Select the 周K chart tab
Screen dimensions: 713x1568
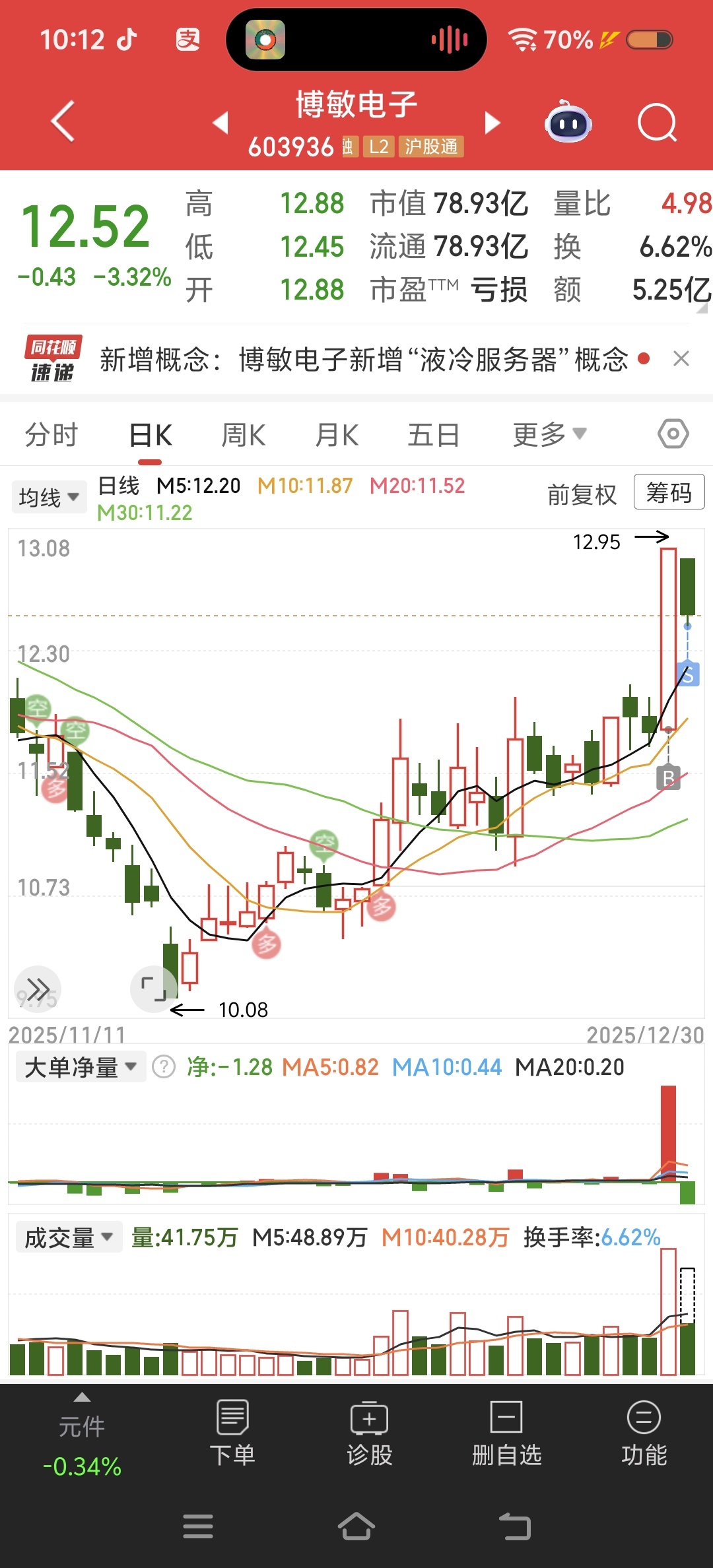pos(243,435)
